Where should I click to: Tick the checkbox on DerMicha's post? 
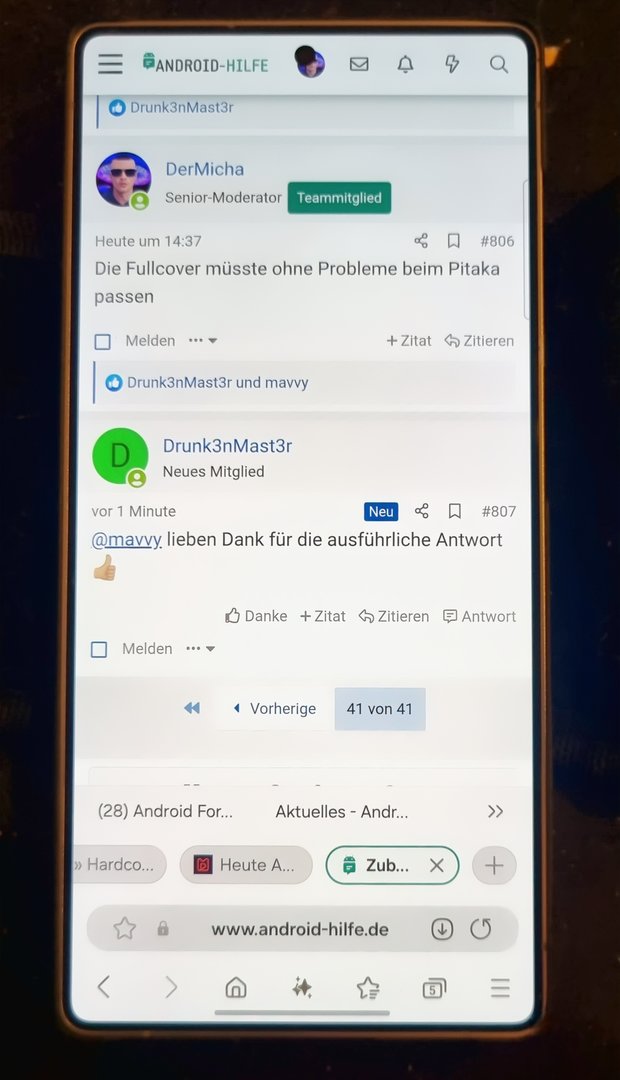point(102,342)
